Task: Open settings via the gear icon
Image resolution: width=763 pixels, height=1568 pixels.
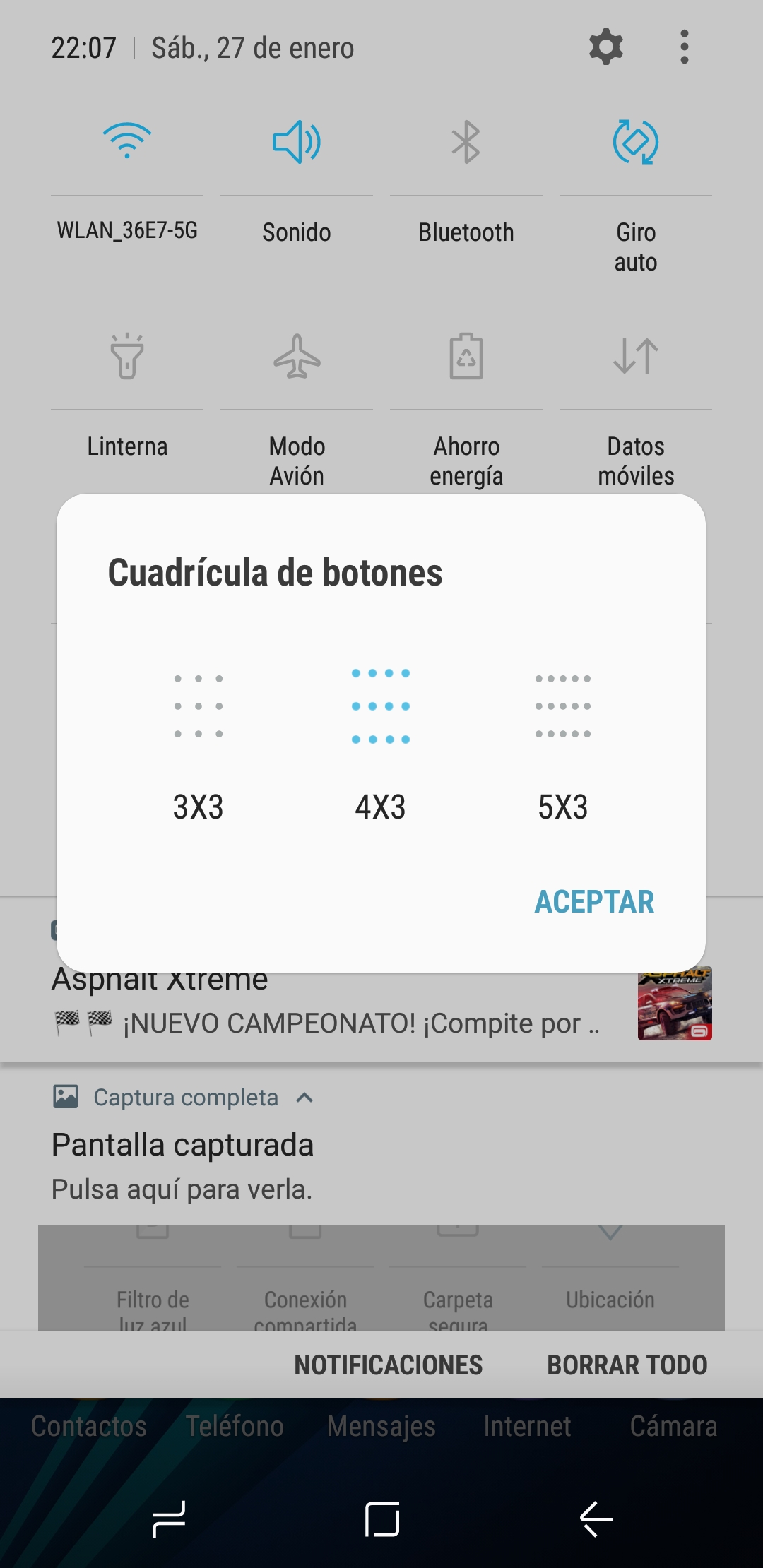Action: click(606, 48)
